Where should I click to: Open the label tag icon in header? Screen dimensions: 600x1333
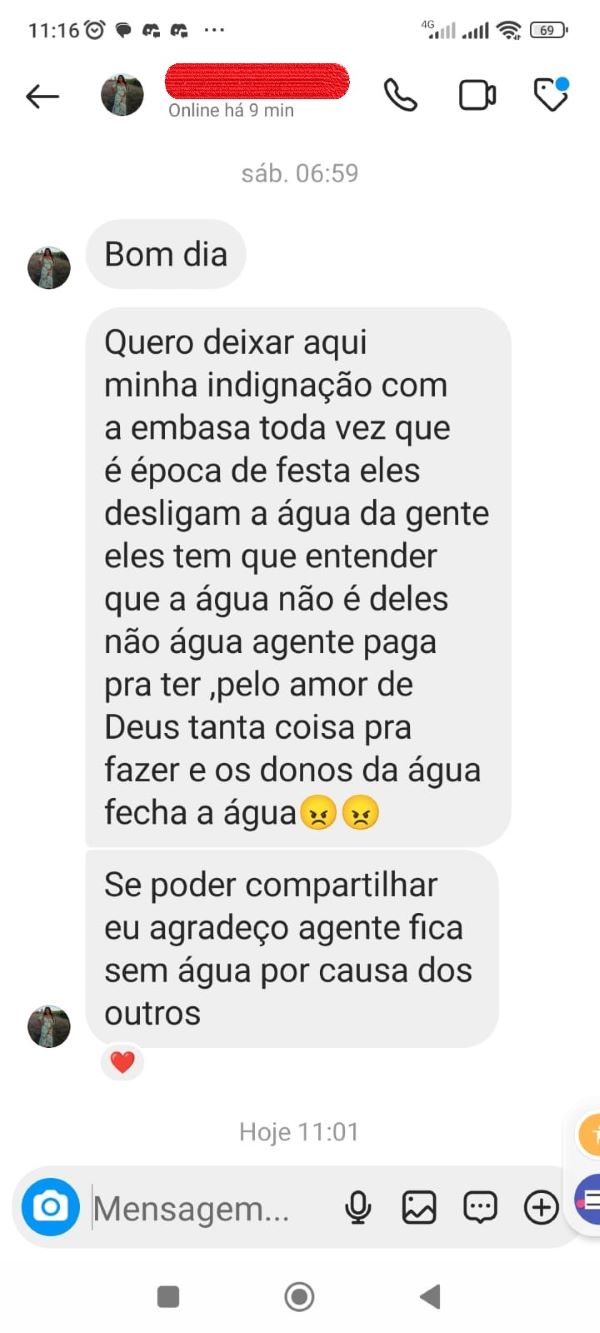pyautogui.click(x=550, y=95)
